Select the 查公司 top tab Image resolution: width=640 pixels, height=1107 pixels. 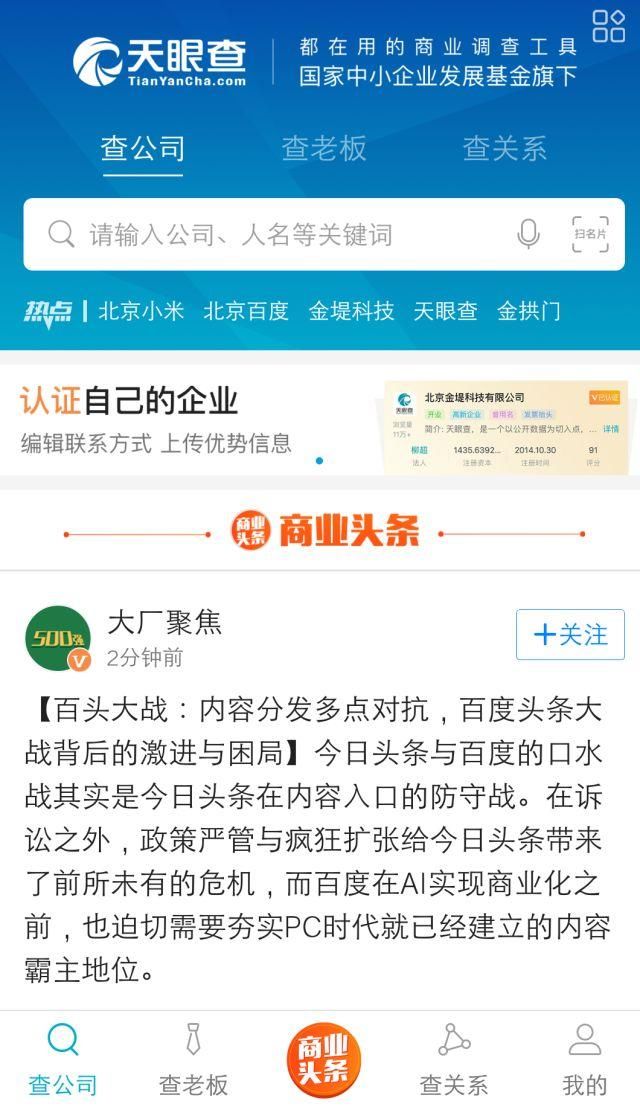point(143,148)
